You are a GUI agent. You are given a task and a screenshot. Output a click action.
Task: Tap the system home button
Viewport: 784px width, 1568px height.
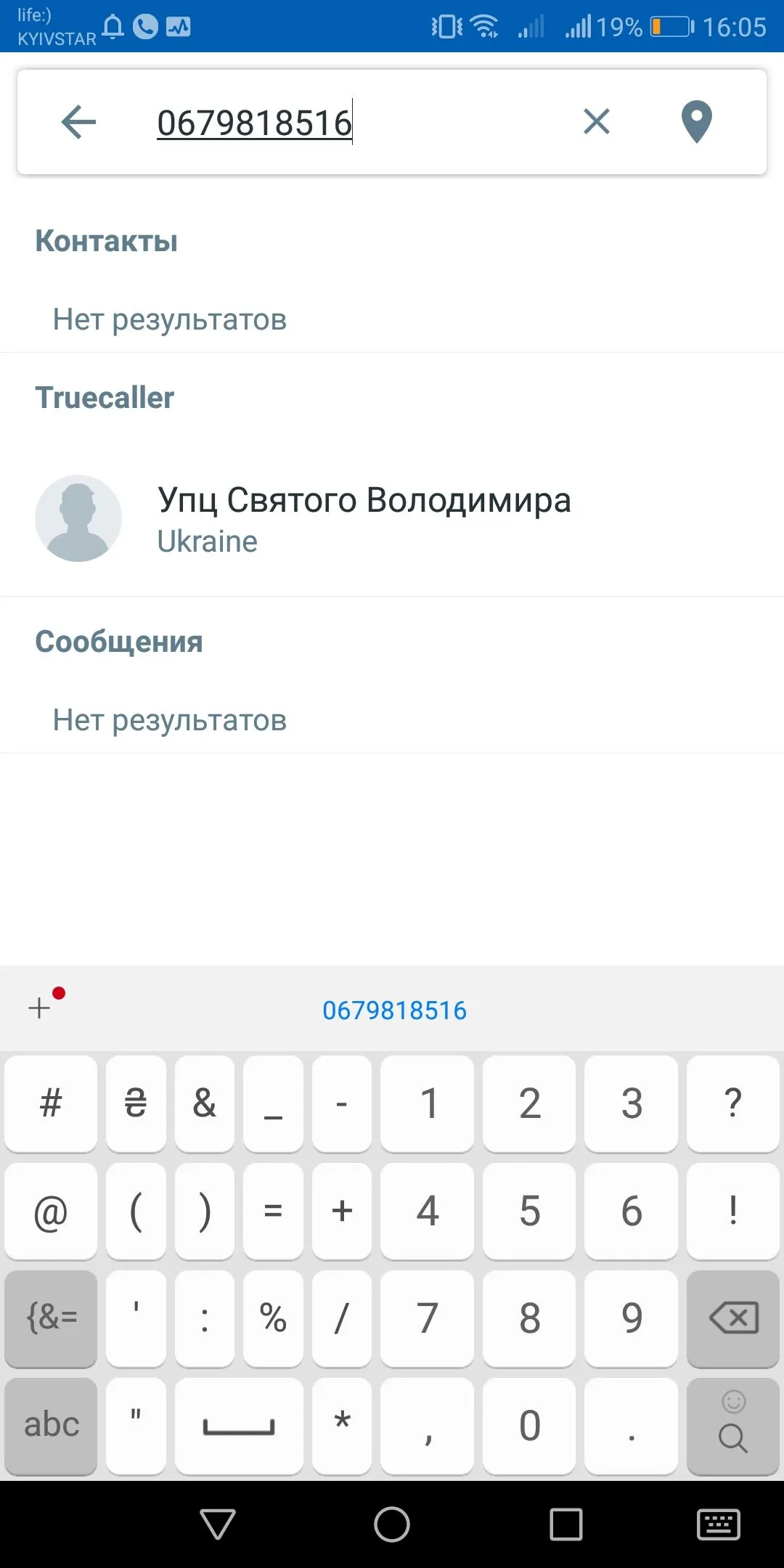(x=392, y=1524)
